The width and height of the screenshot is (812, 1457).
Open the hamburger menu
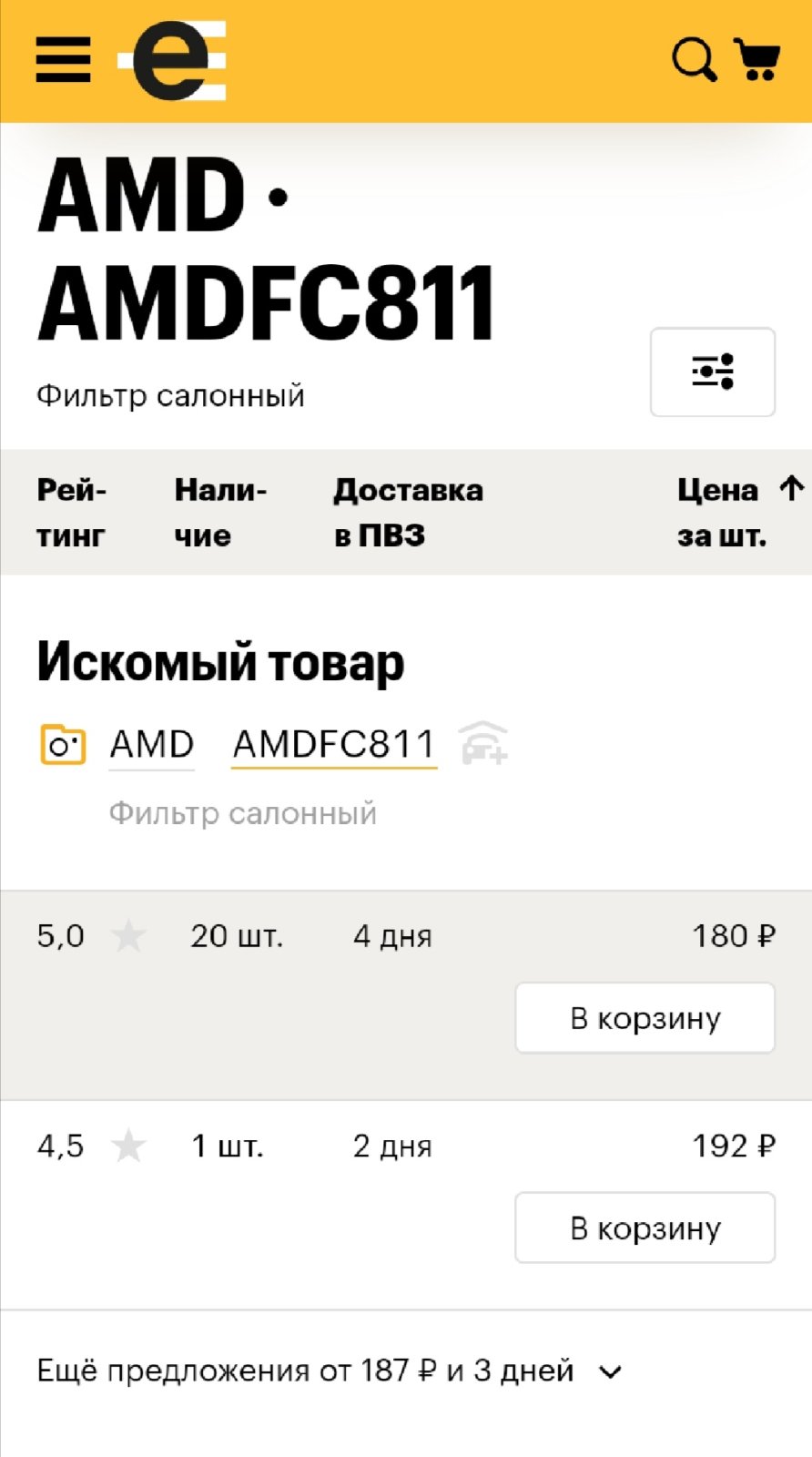click(x=63, y=60)
